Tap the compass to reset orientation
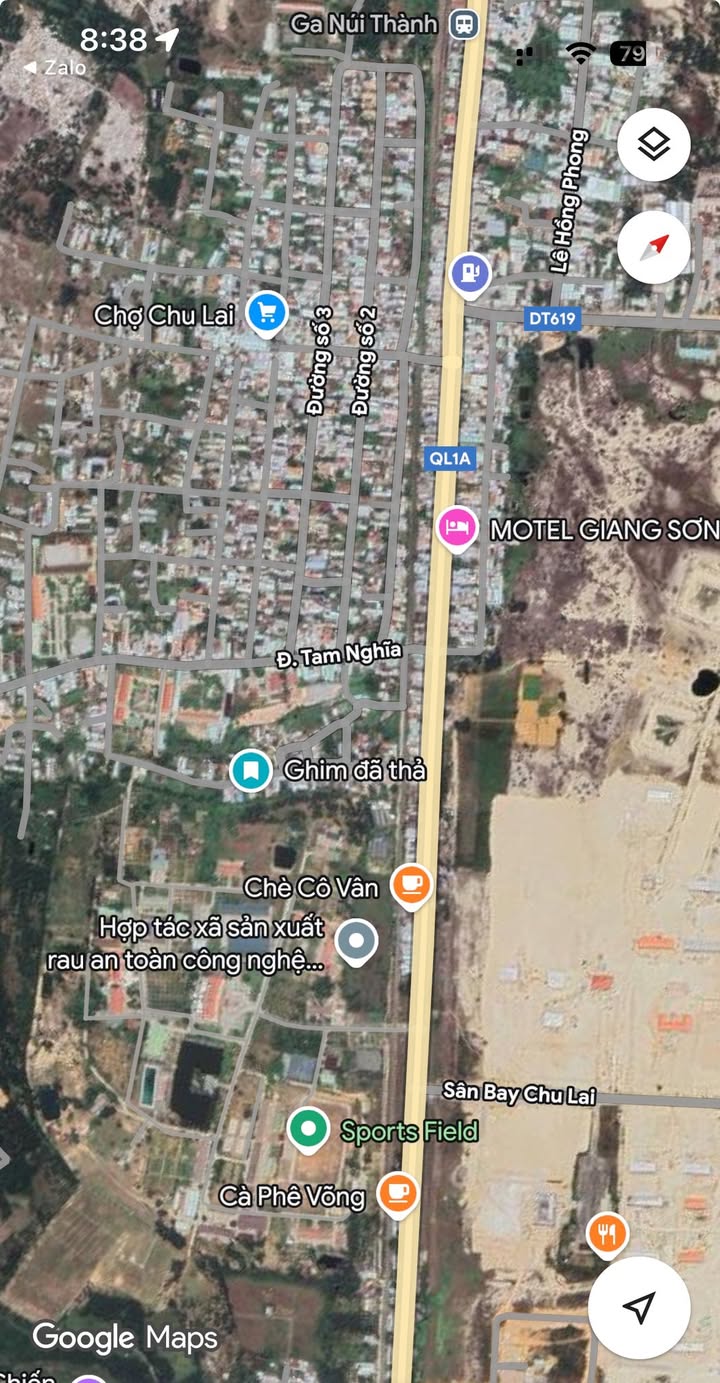The height and width of the screenshot is (1383, 720). tap(654, 246)
